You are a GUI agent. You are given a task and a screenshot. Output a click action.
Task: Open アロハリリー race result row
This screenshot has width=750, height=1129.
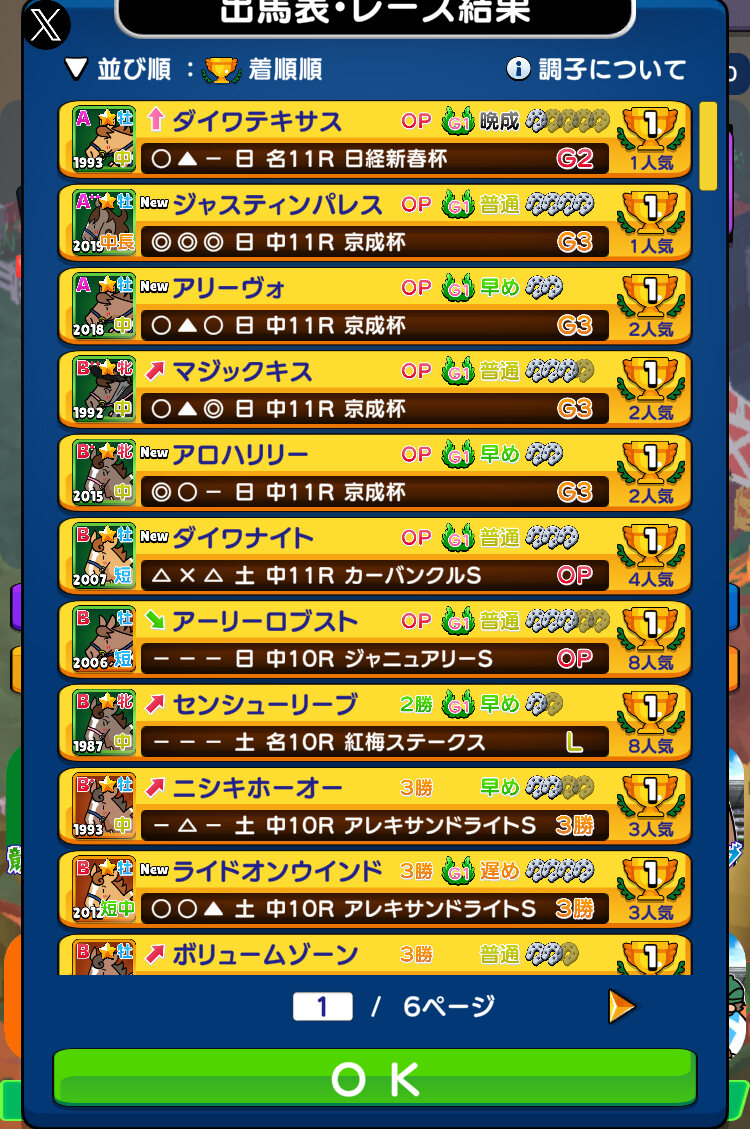[x=374, y=473]
